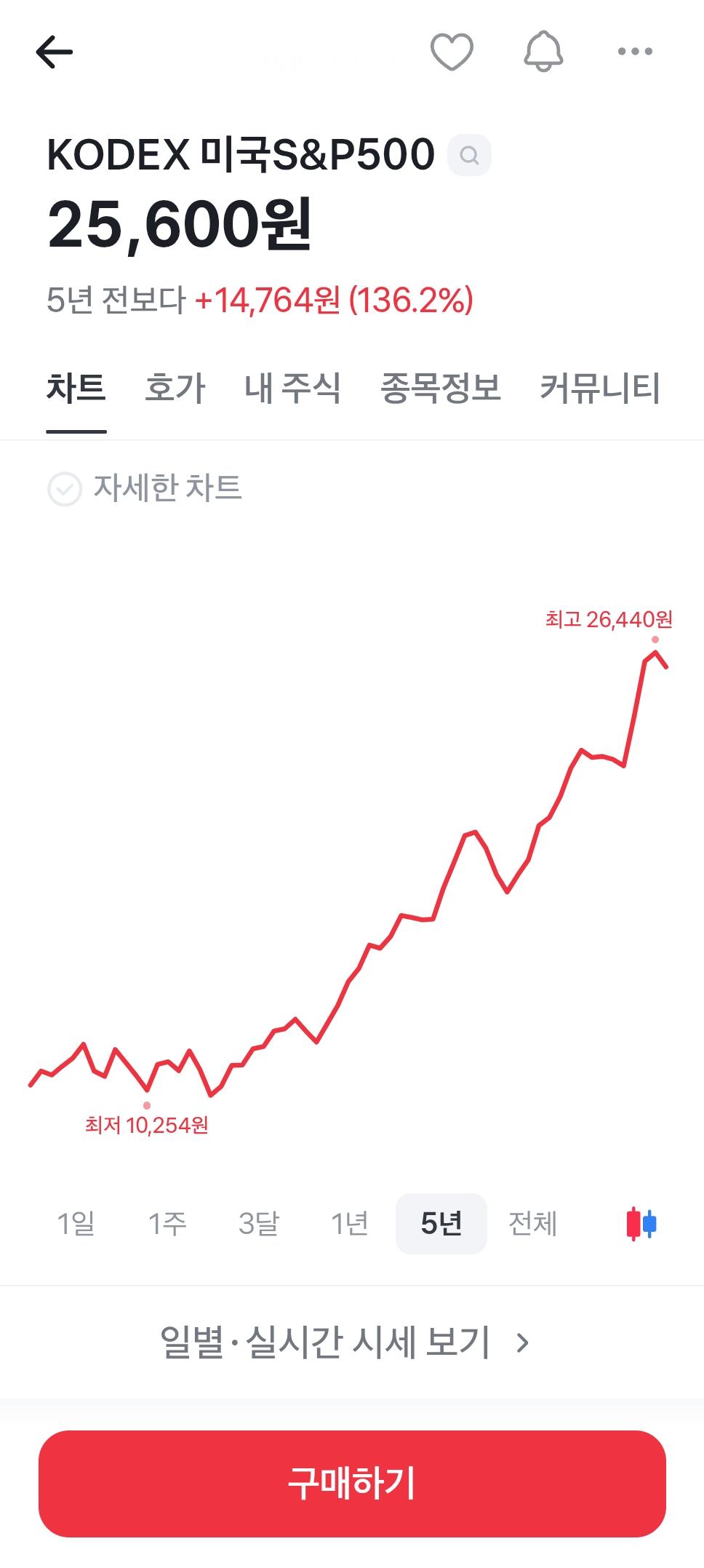Tap the 구매하기 buy button

pos(352,1484)
